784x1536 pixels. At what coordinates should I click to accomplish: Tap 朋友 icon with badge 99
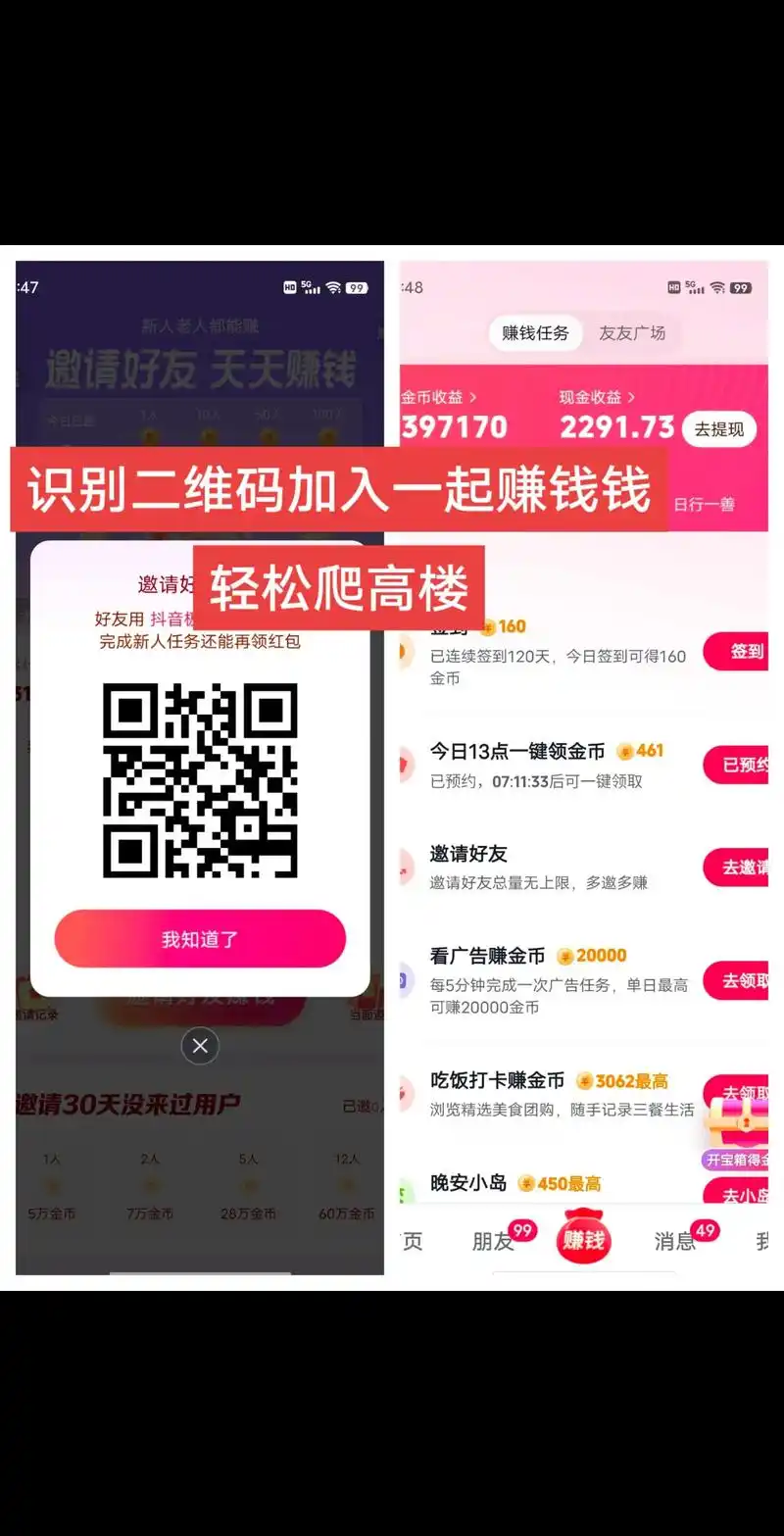pos(499,1243)
